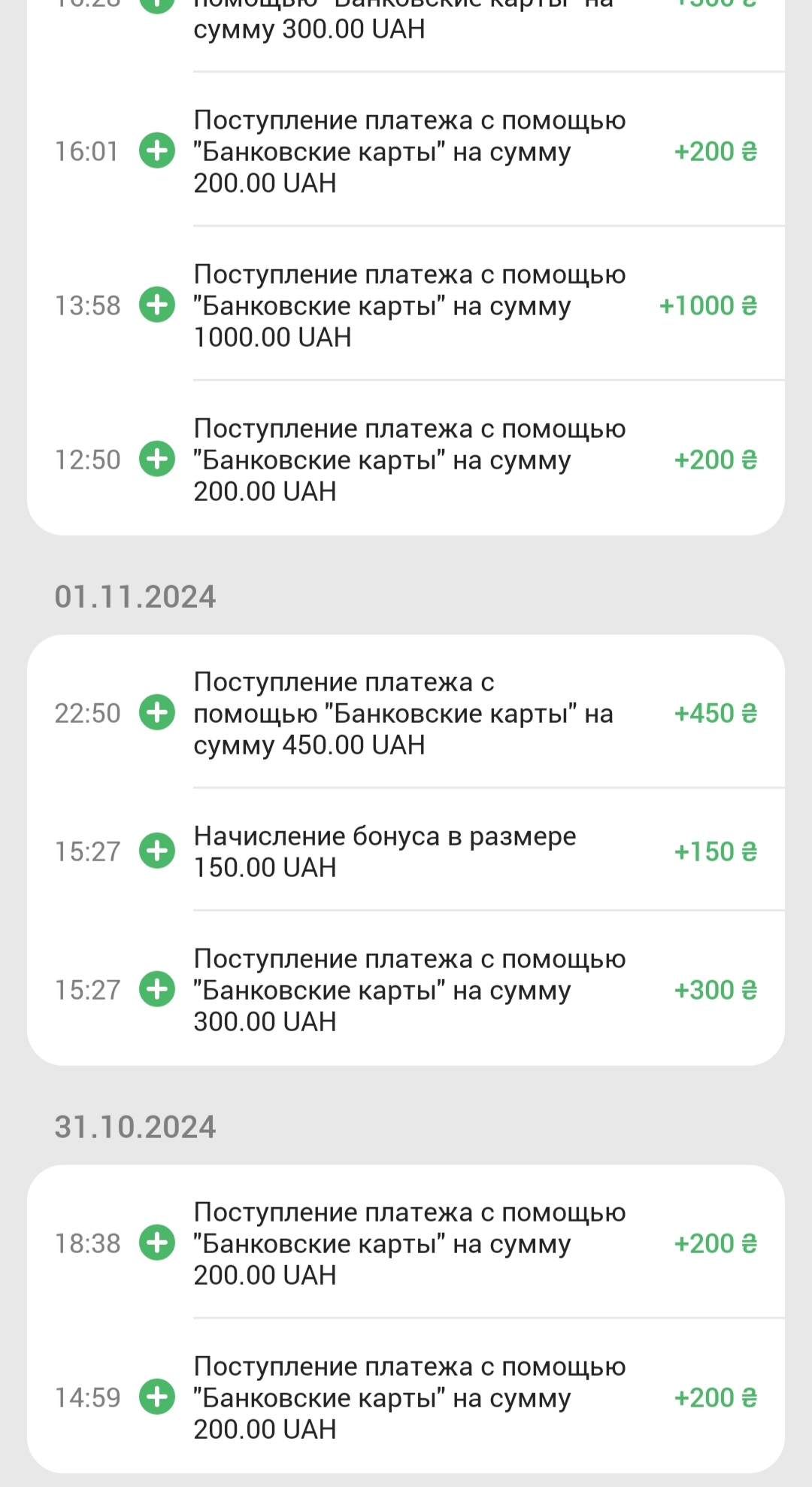Open the 15:27 payment of 300 UAH

406,989
